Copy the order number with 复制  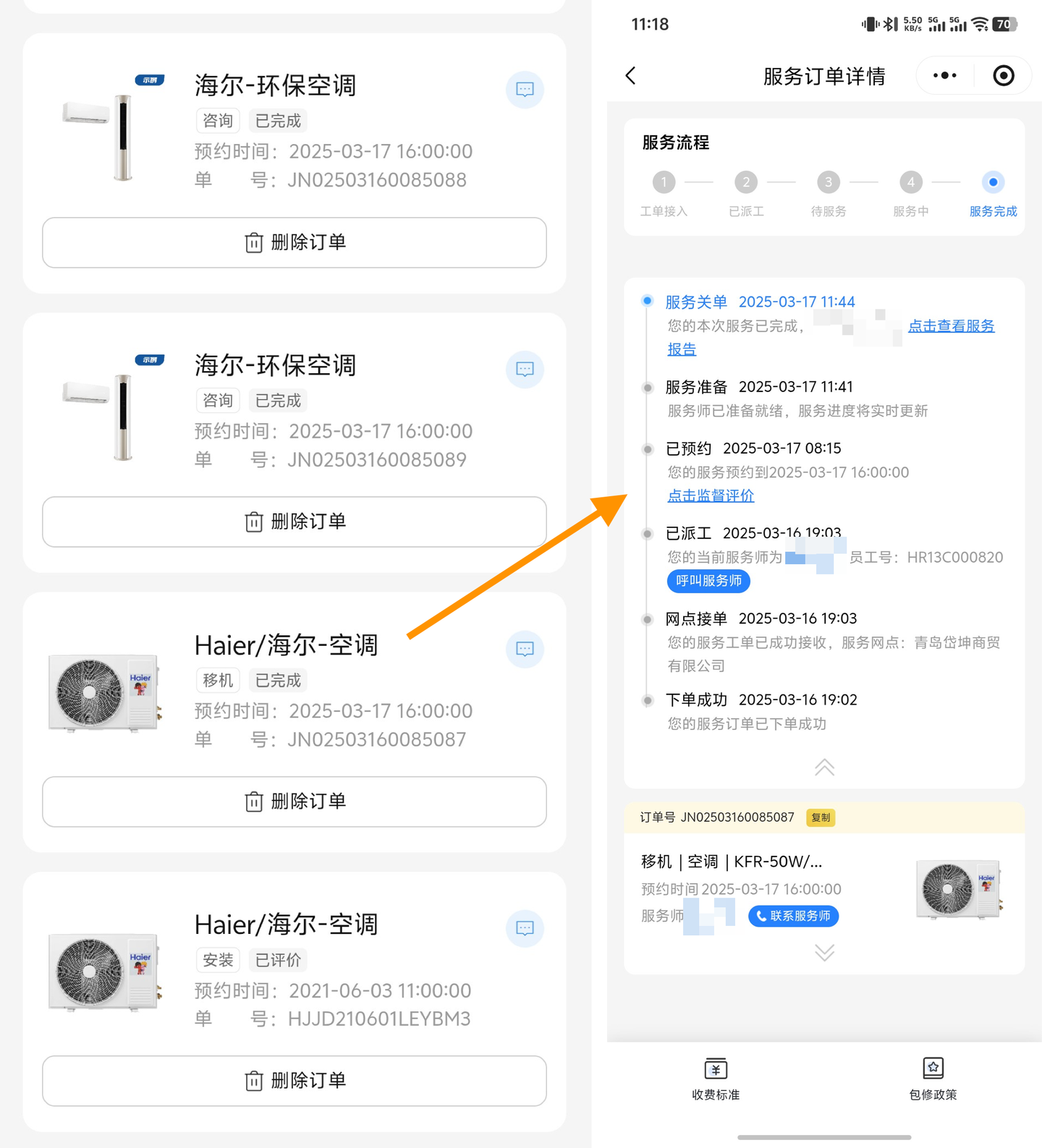[x=821, y=817]
